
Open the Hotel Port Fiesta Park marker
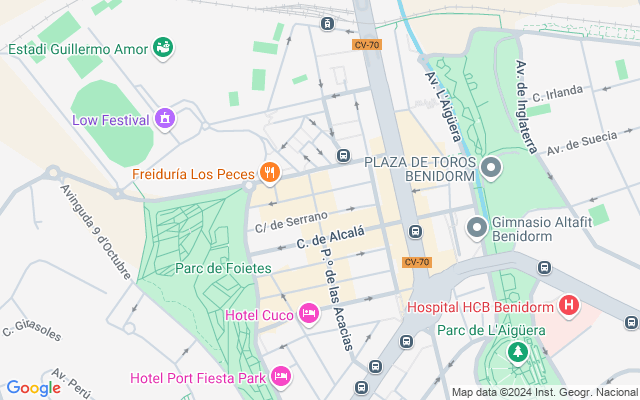281,377
